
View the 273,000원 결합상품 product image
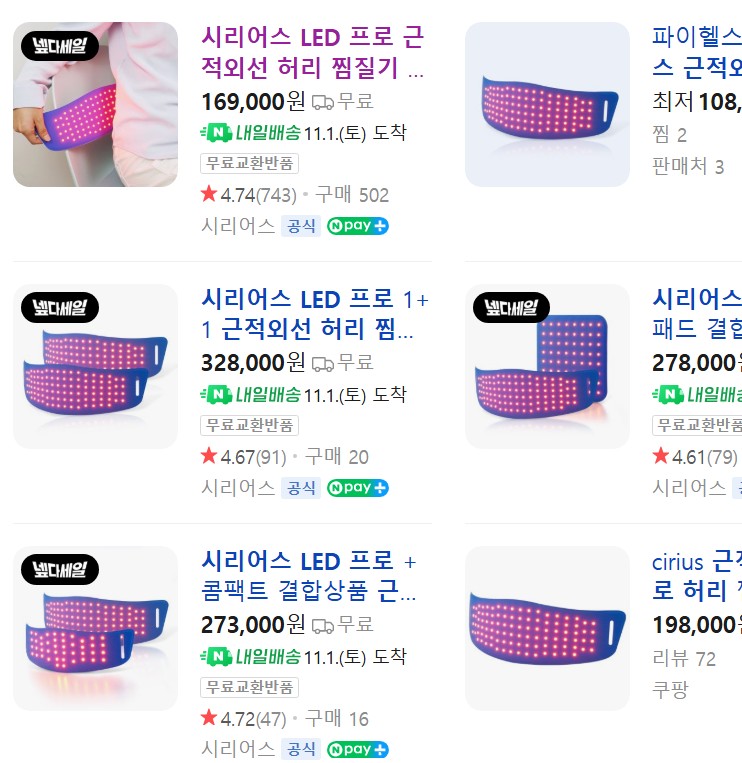point(95,628)
